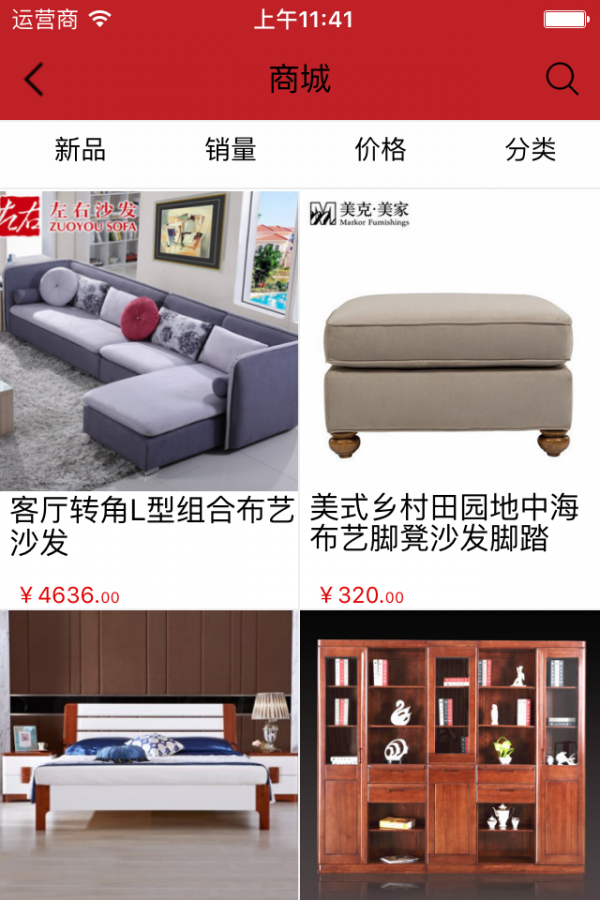Viewport: 600px width, 900px height.
Task: Open the 分类 tab
Action: pyautogui.click(x=530, y=150)
